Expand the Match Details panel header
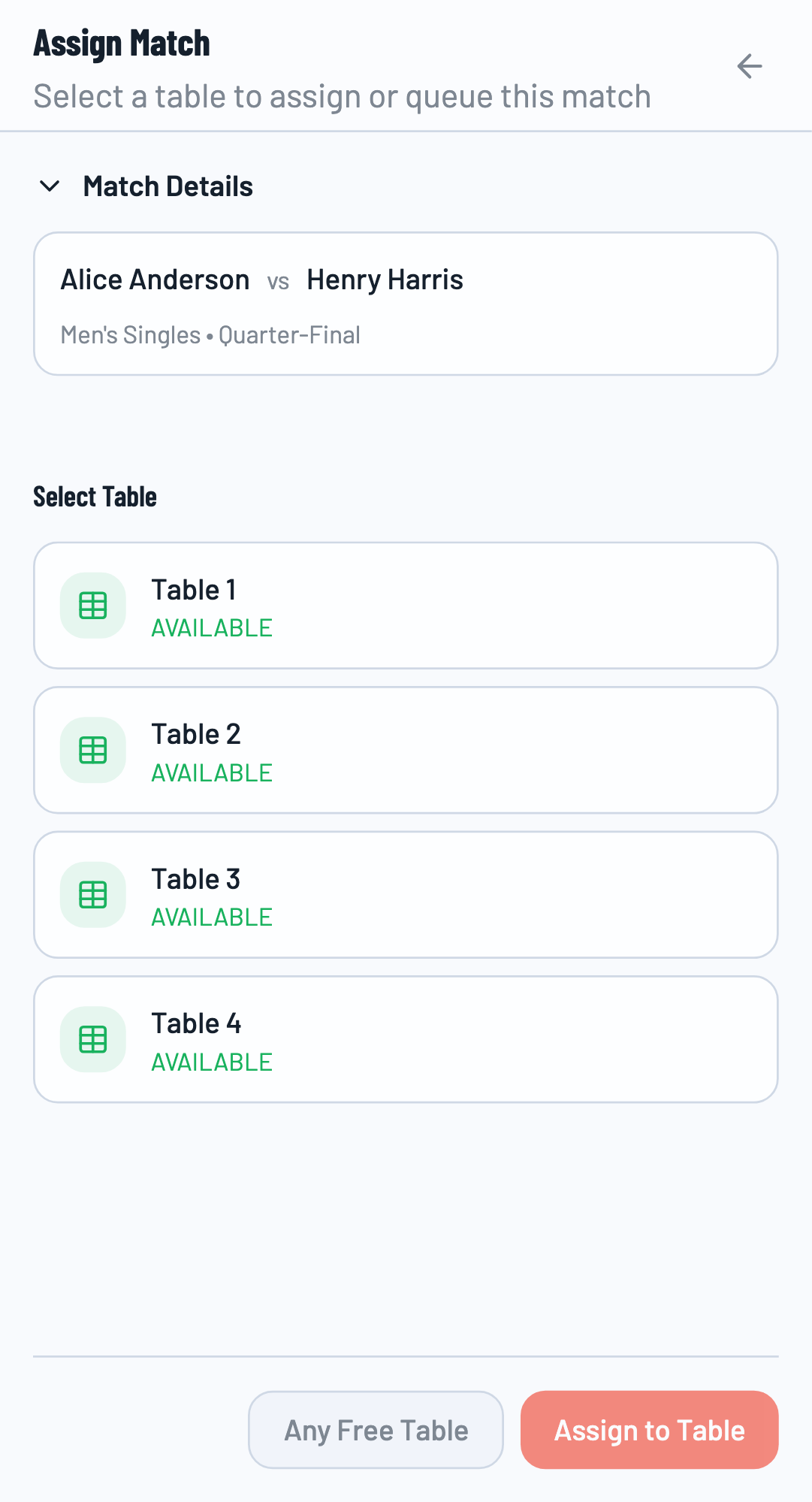The image size is (812, 1502). tap(168, 186)
